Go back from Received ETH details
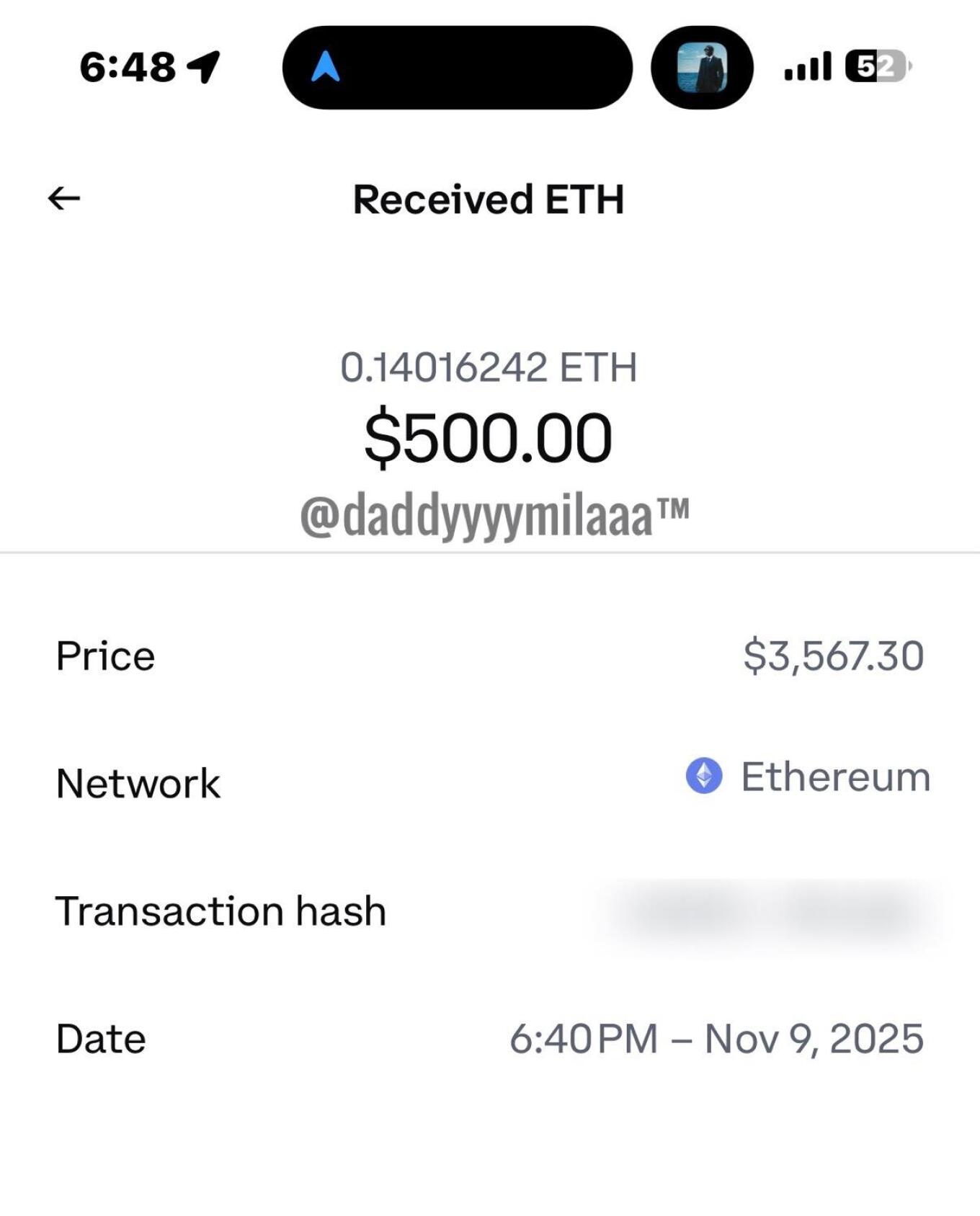This screenshot has height=1216, width=980. [63, 198]
